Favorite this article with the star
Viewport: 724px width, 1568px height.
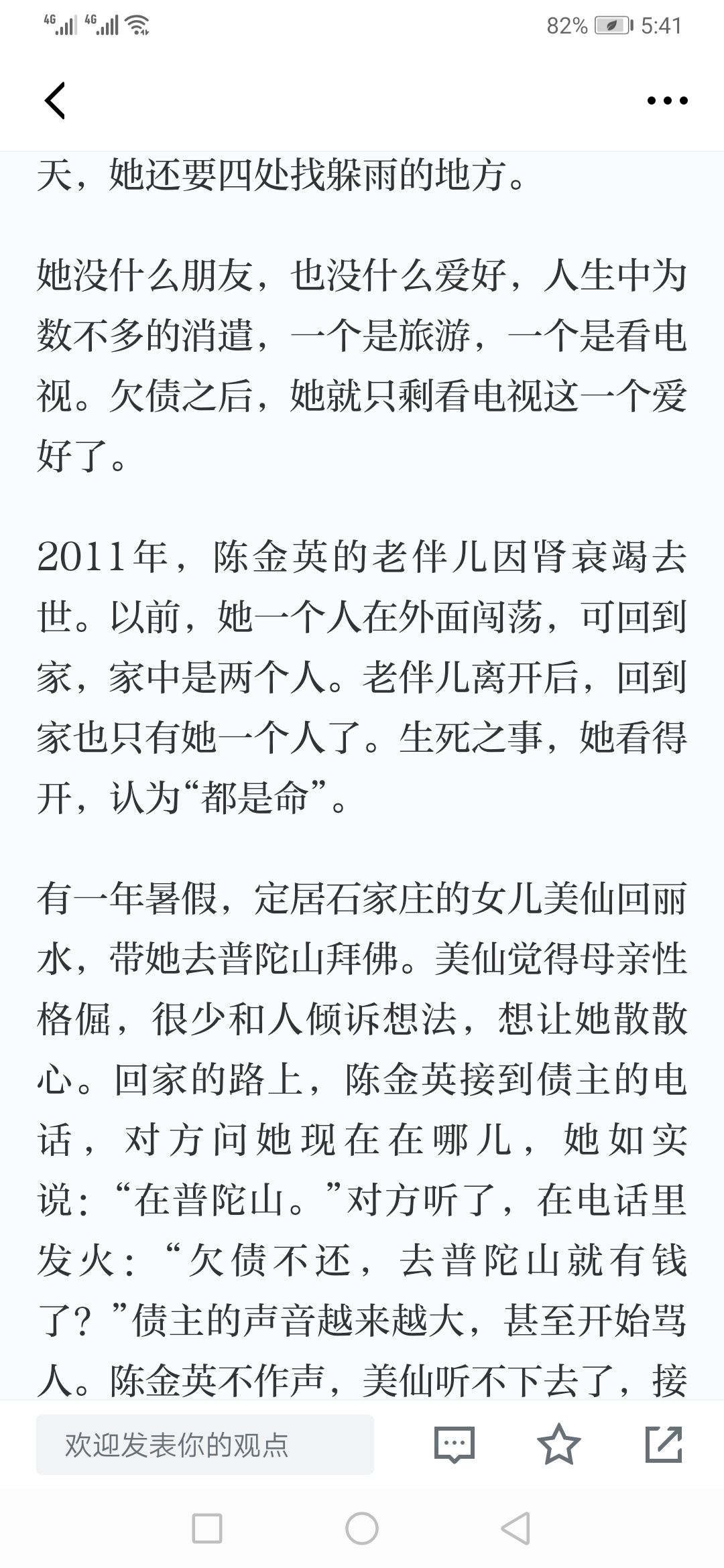[x=559, y=1444]
